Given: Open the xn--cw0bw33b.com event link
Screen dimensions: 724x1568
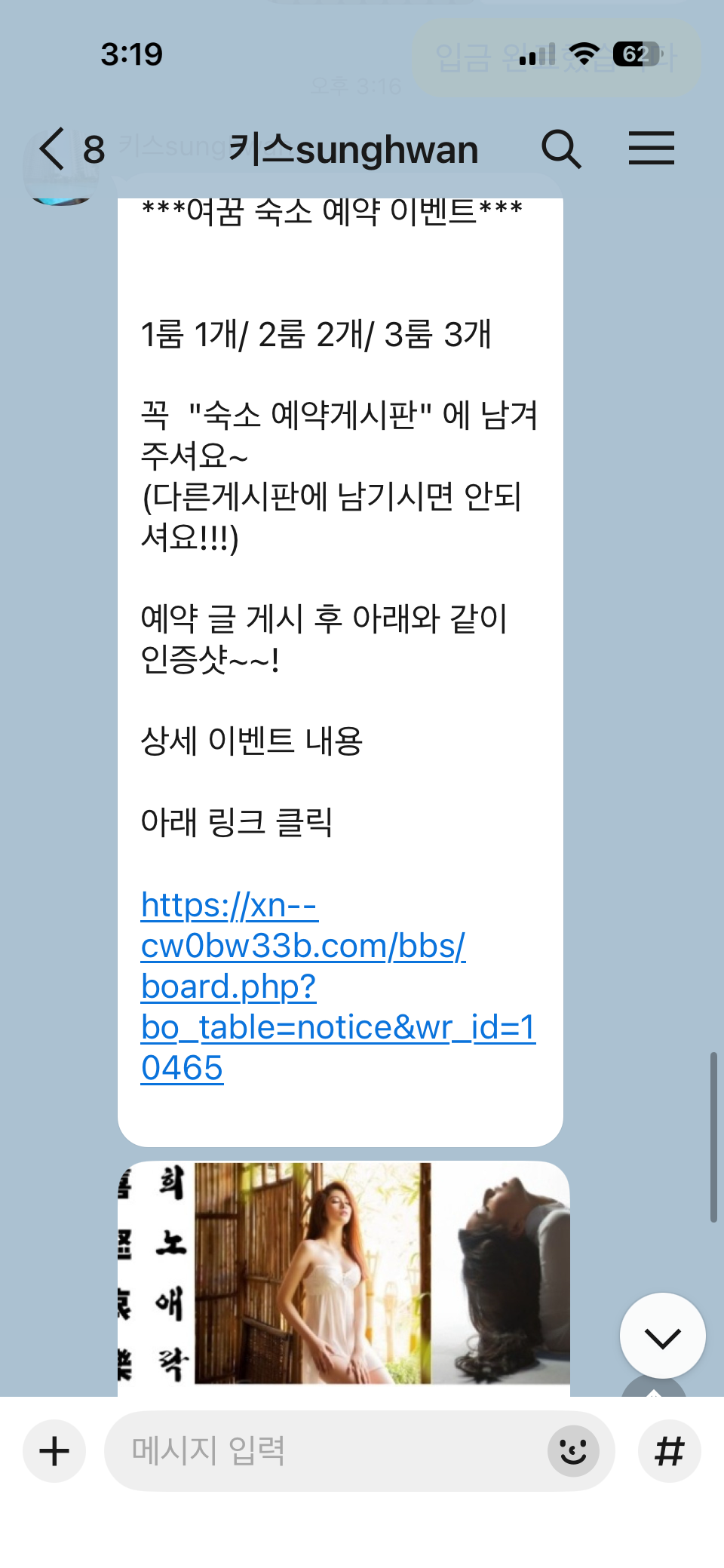Looking at the screenshot, I should (302, 987).
